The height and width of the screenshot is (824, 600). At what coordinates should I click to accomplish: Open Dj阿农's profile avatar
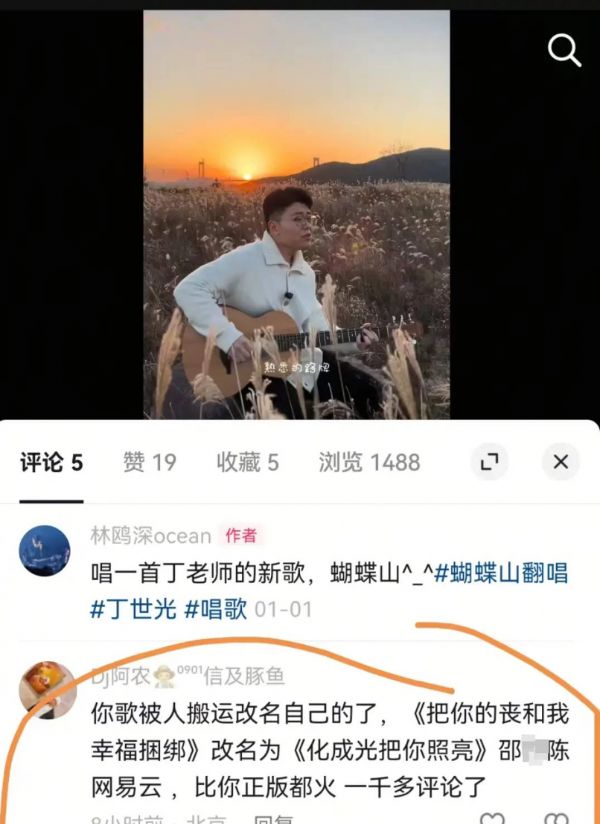pos(47,690)
